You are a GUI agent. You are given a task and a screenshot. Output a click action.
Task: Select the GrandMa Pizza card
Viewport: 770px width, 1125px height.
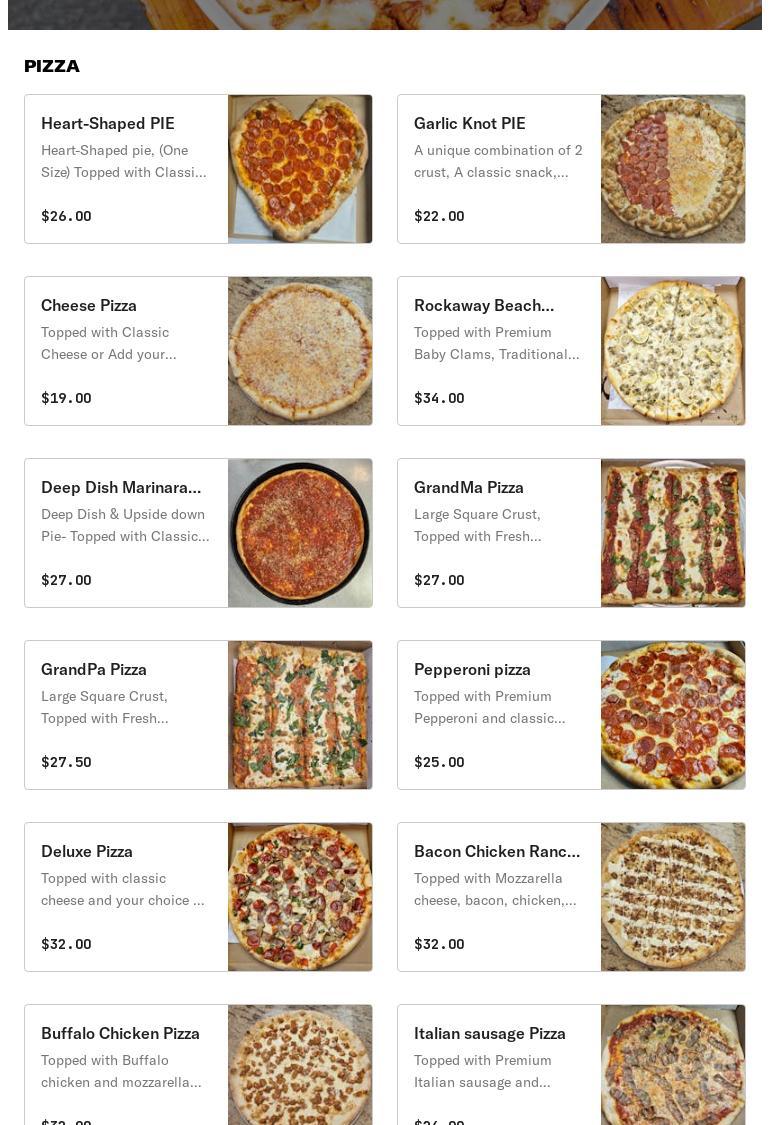tap(571, 533)
